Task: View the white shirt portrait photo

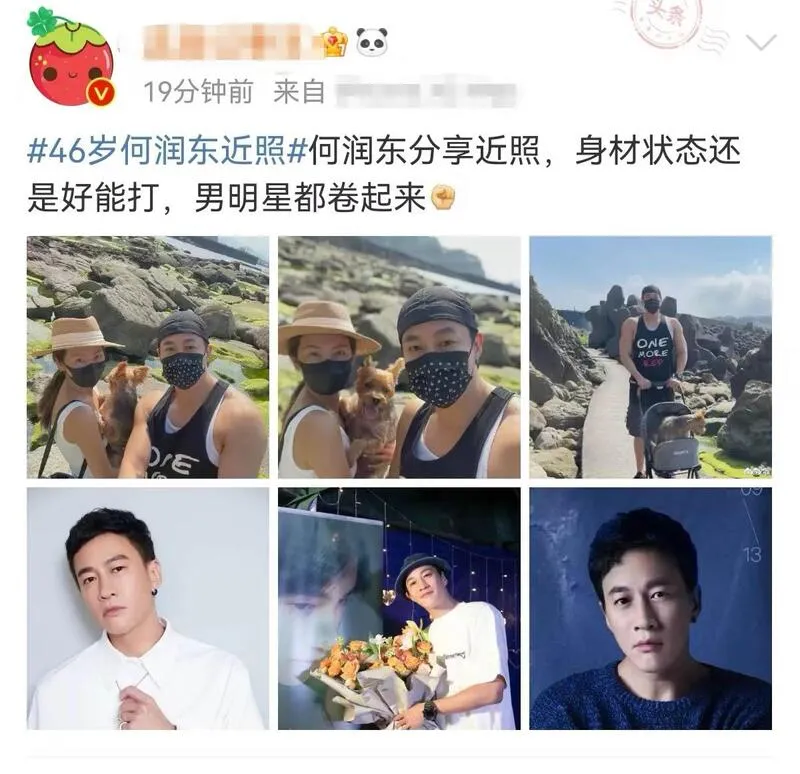Action: (x=147, y=608)
